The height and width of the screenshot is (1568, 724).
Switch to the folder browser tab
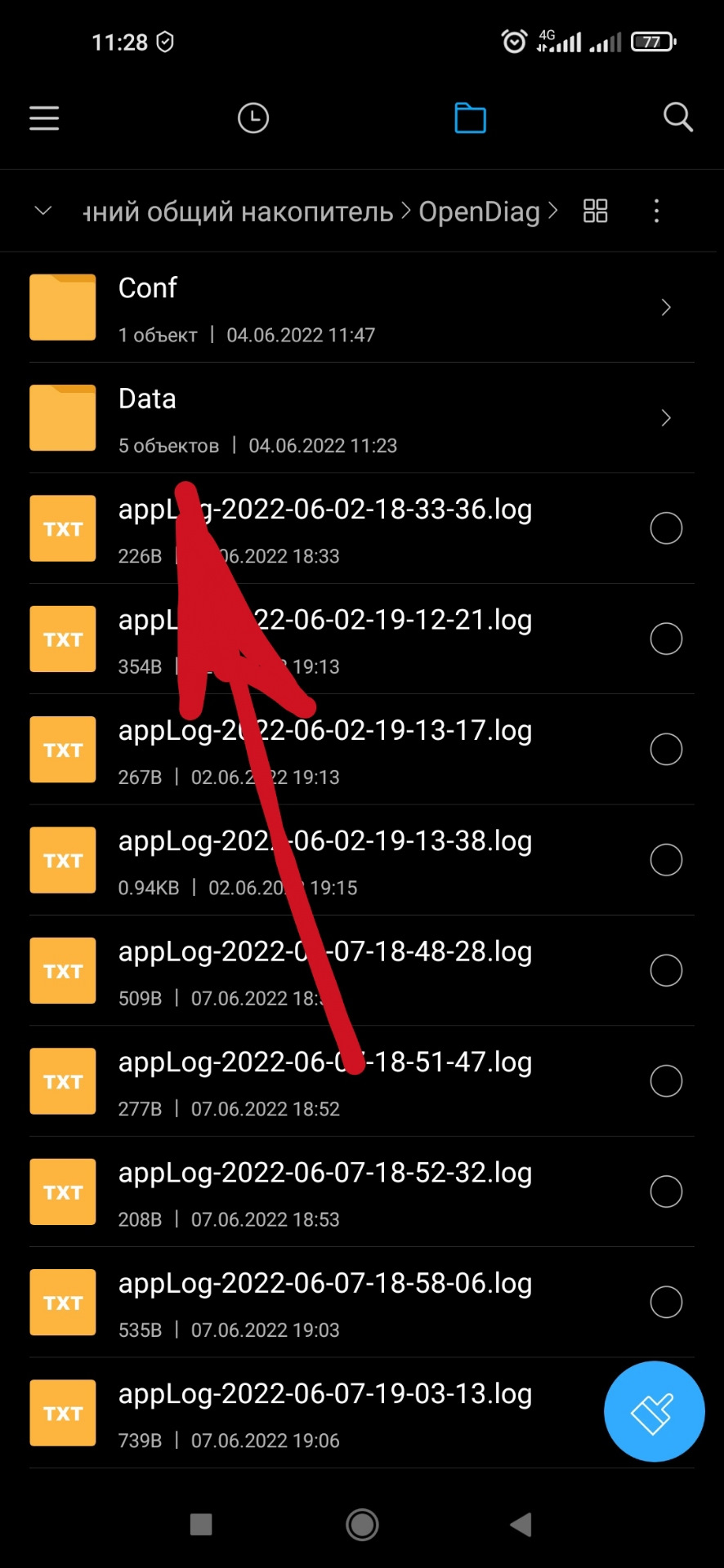coord(470,118)
